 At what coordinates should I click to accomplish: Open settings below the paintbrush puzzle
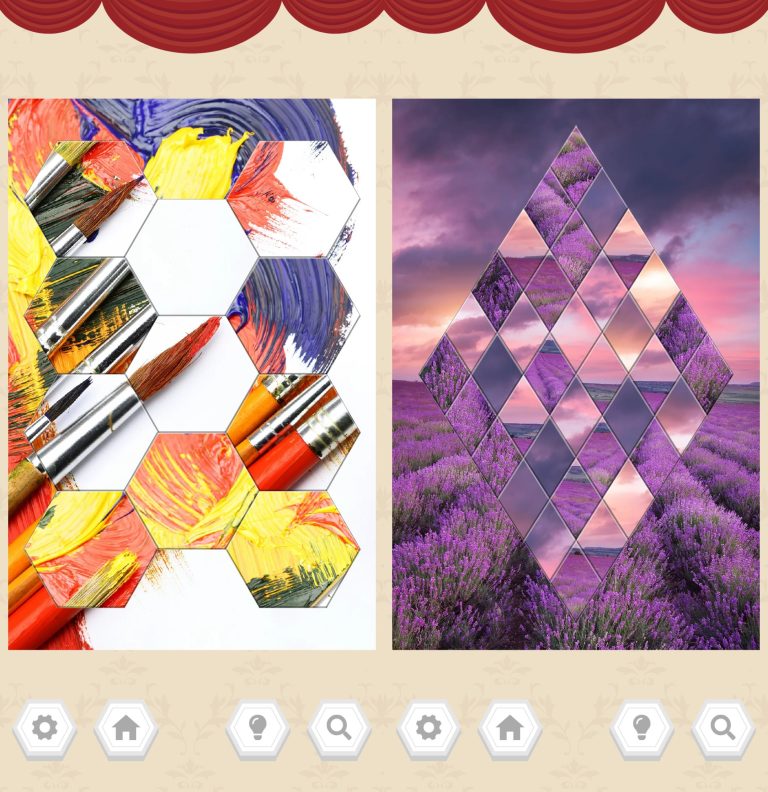coord(45,728)
